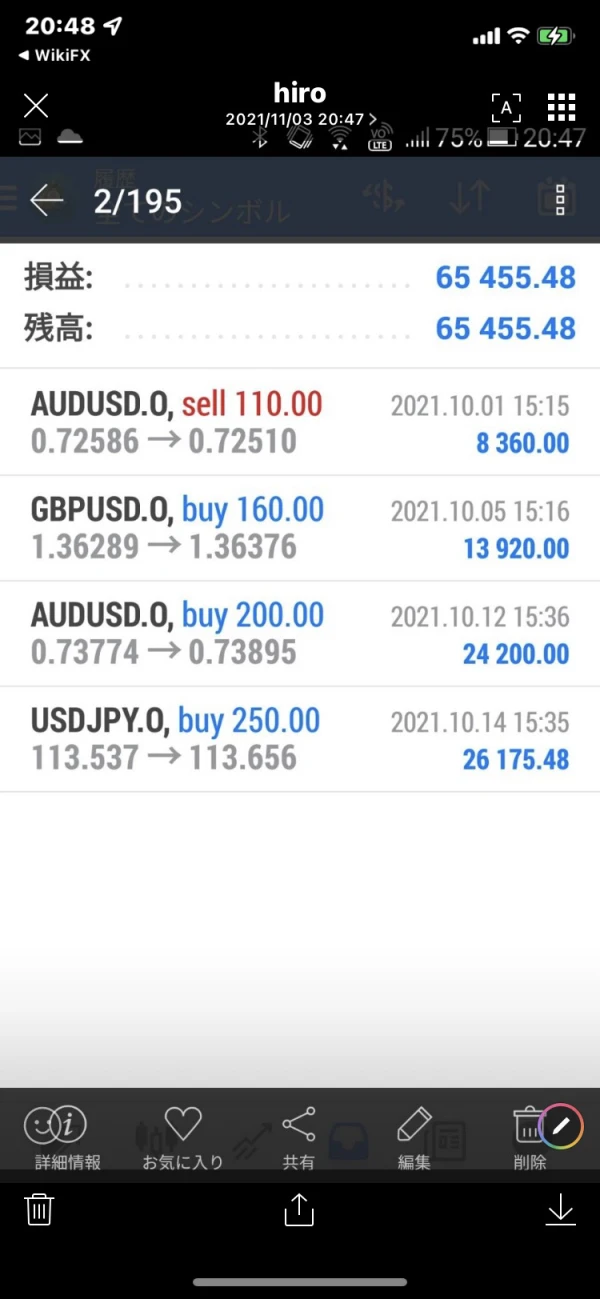Image resolution: width=600 pixels, height=1299 pixels.
Task: Download this photo to the device
Action: (561, 1210)
